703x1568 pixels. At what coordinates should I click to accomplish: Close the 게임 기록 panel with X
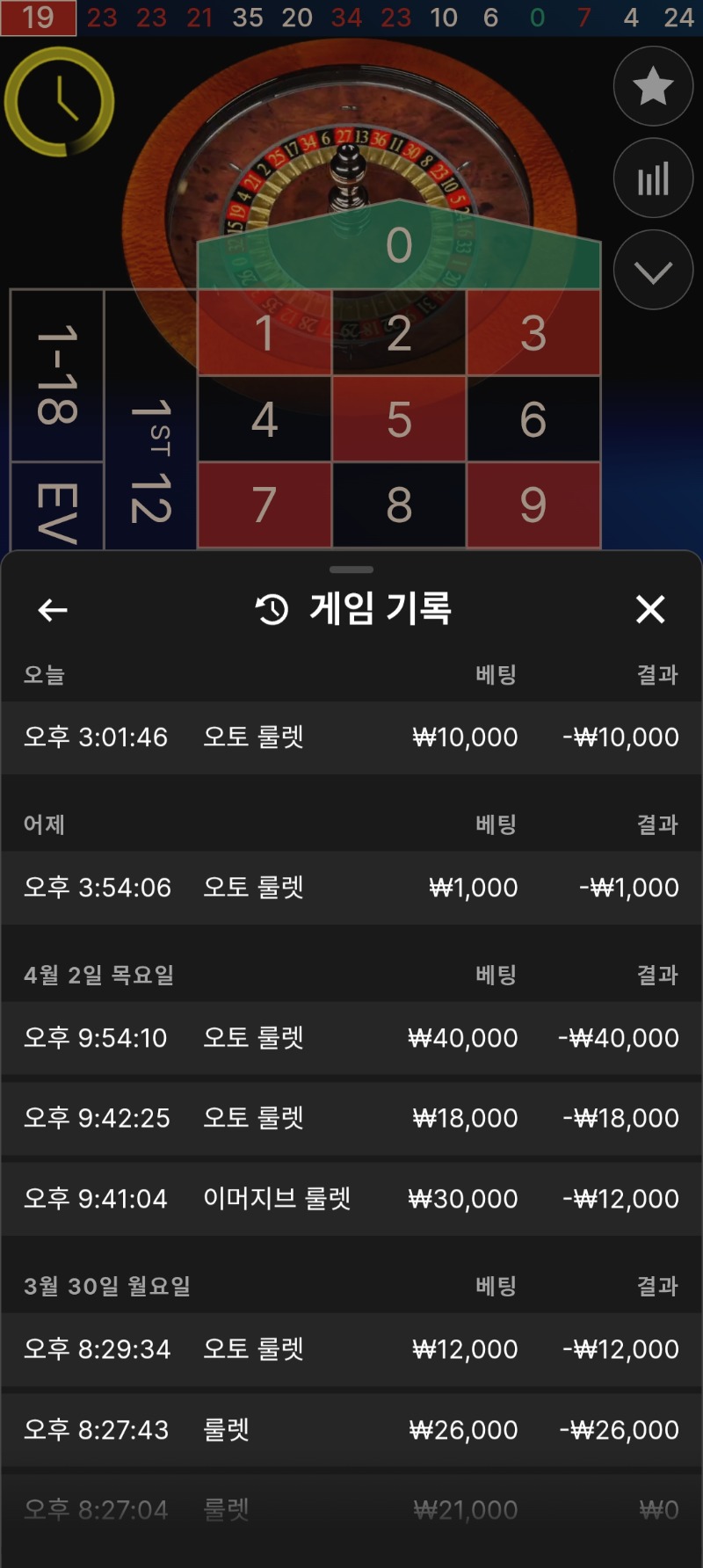652,610
